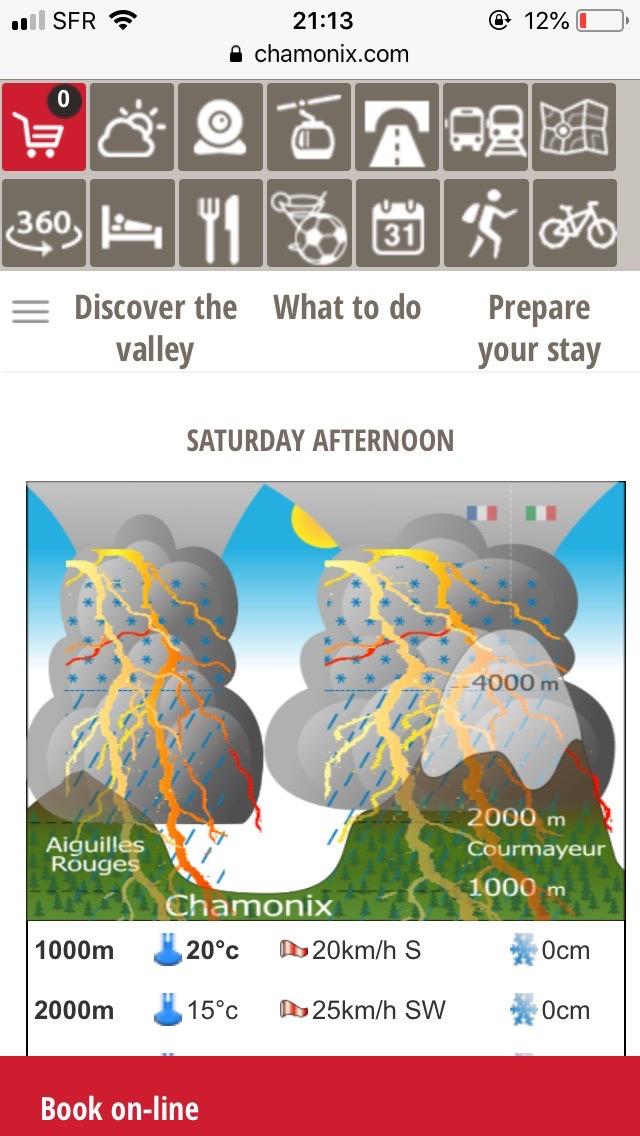The image size is (640, 1136).
Task: Open the shopping cart
Action: click(44, 127)
